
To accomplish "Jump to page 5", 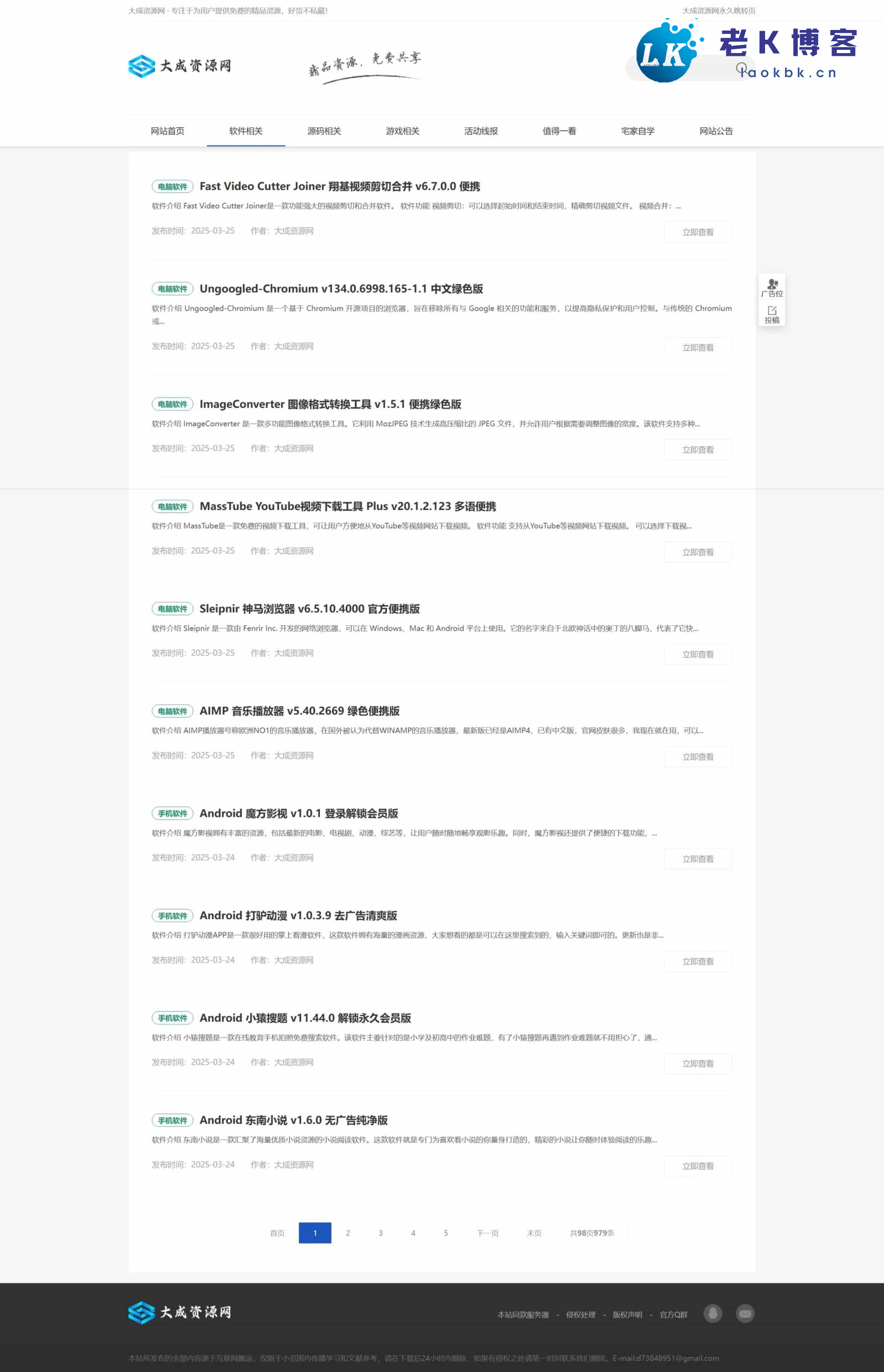I will [445, 1233].
